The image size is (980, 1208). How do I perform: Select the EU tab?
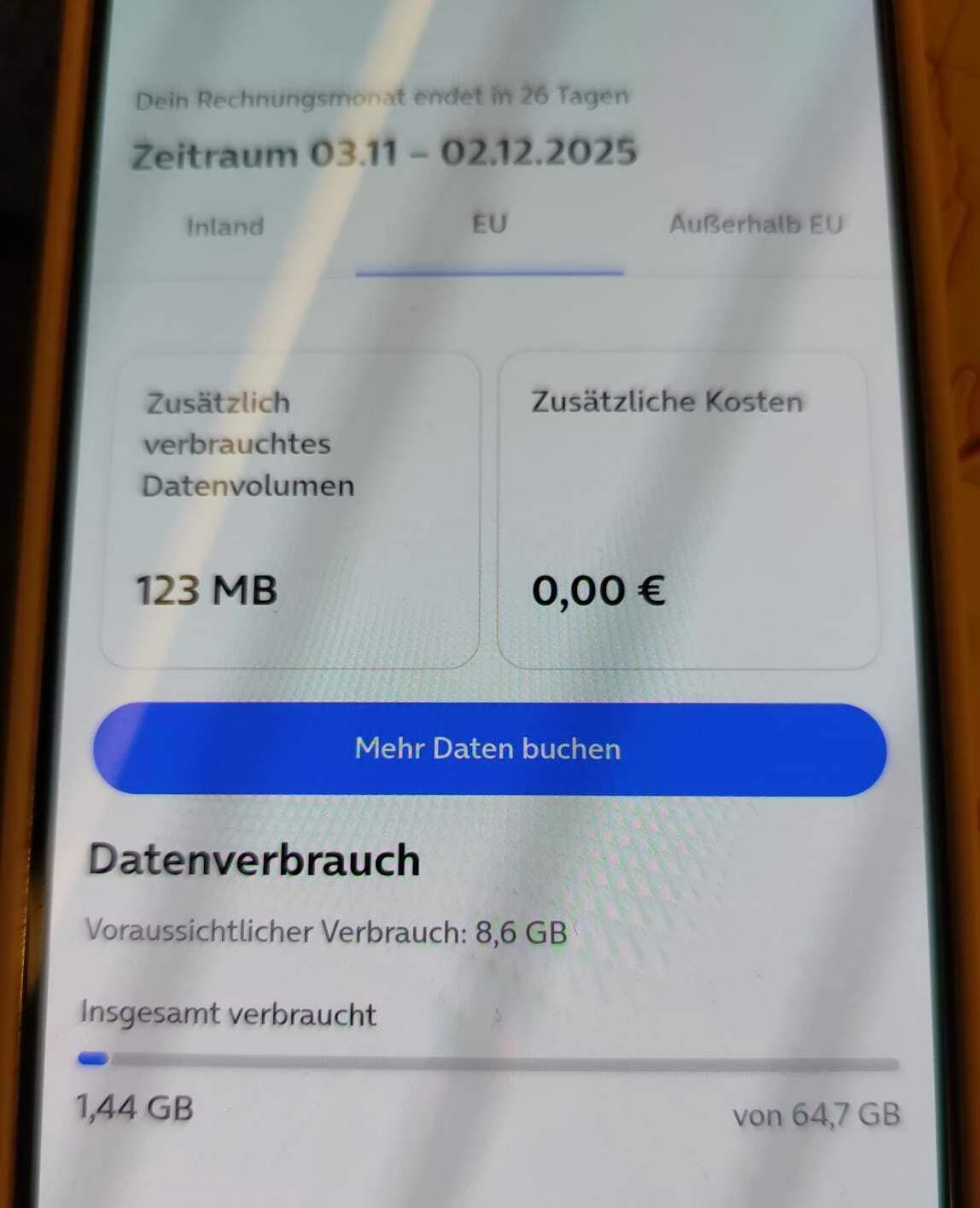(x=489, y=225)
